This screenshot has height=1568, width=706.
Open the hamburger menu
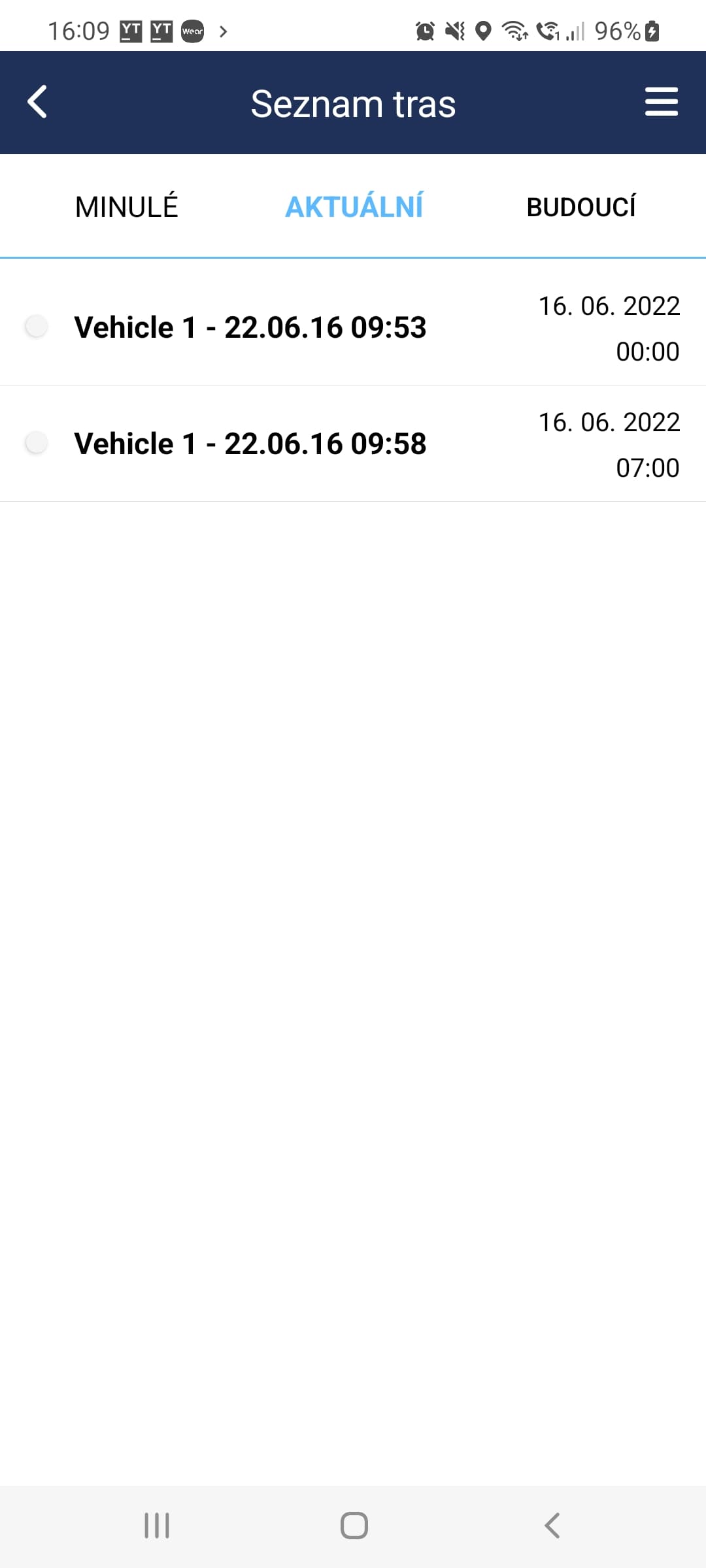tap(661, 102)
